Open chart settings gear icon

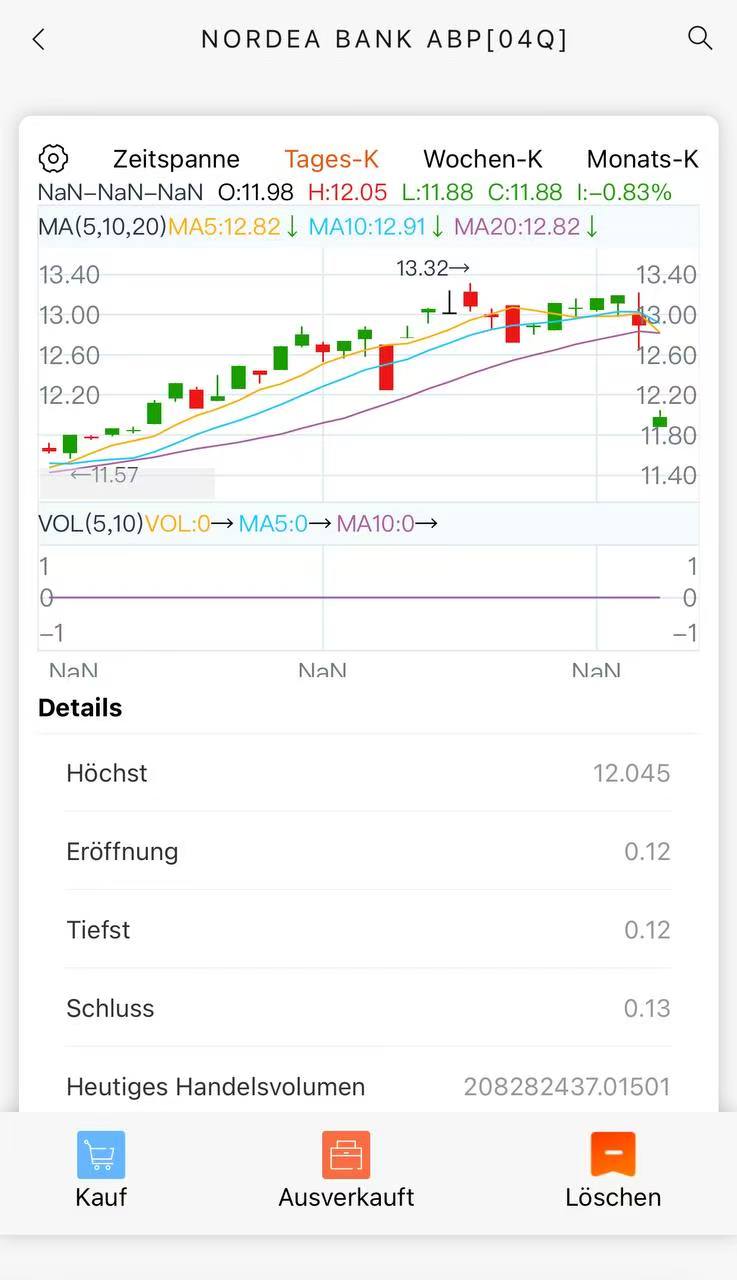point(53,158)
